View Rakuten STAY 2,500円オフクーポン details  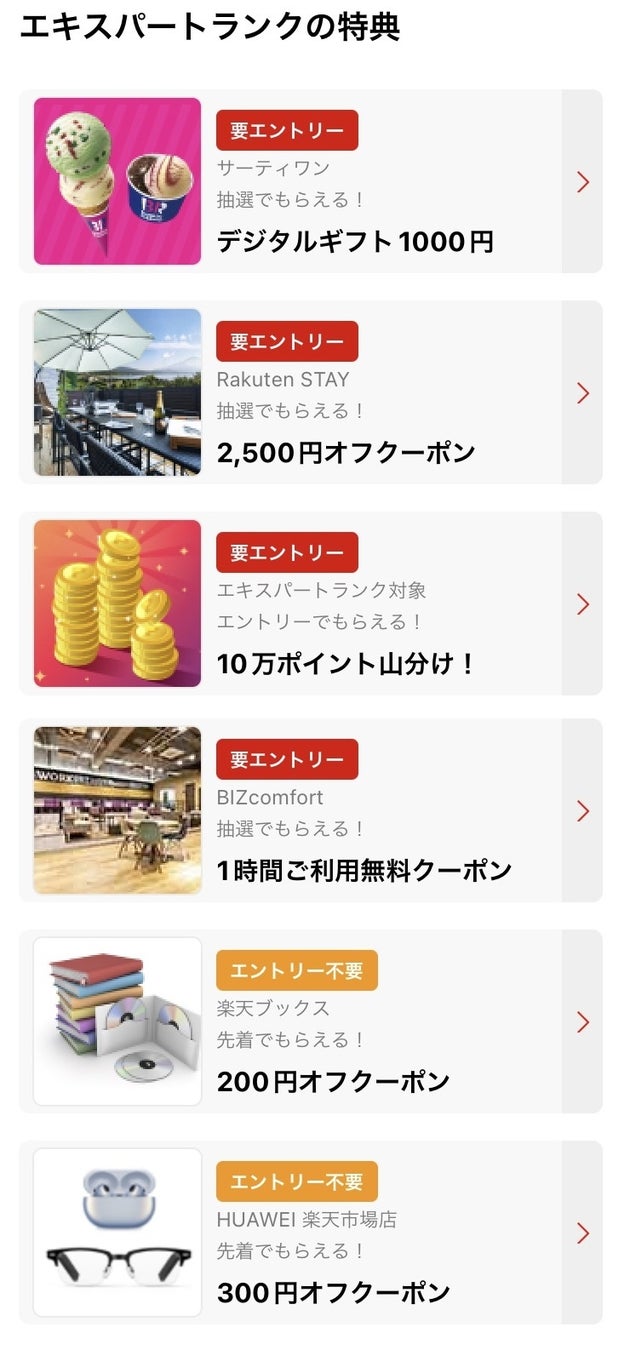click(x=310, y=393)
